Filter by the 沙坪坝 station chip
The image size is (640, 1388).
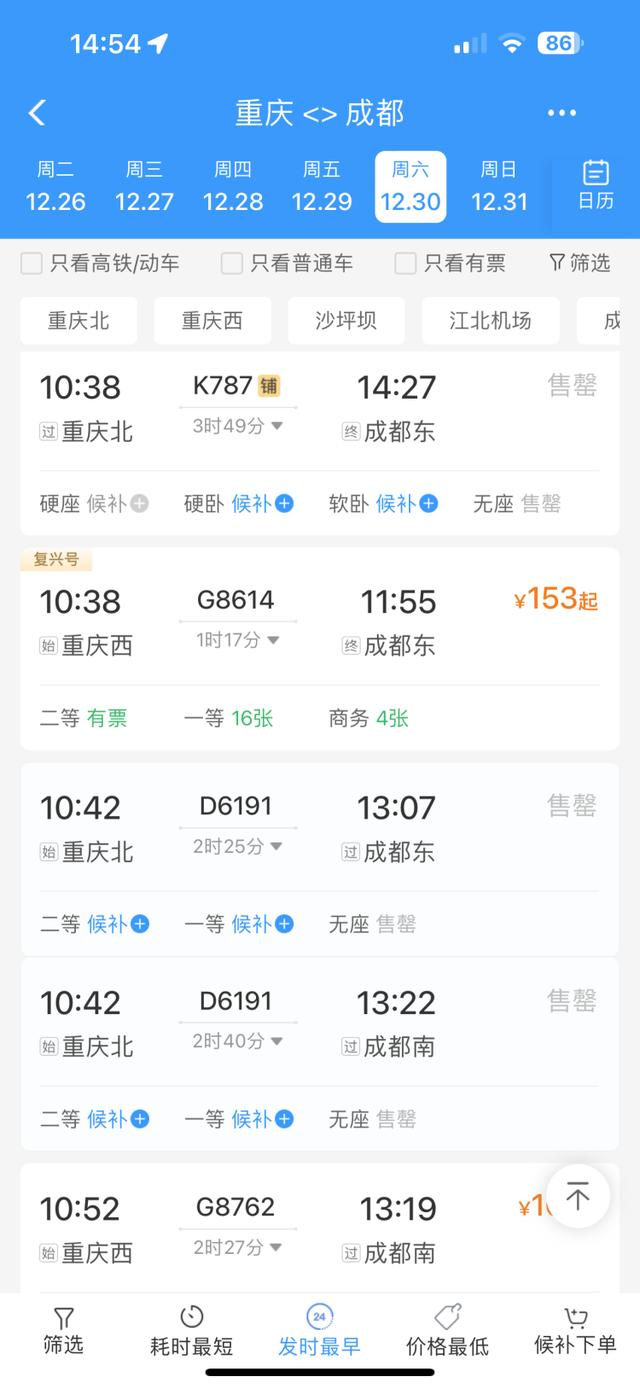coord(346,321)
